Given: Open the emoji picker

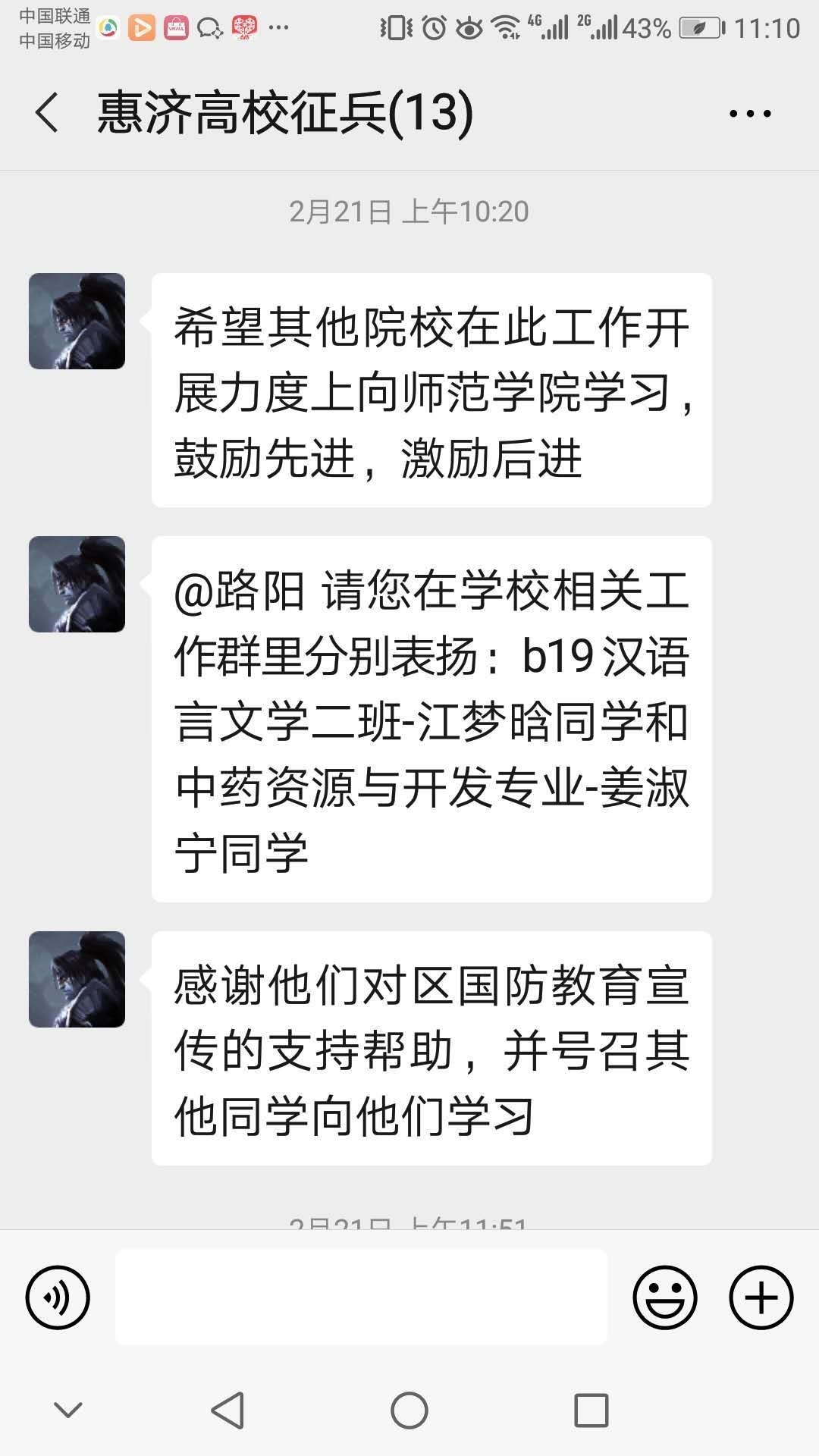Looking at the screenshot, I should (664, 1298).
